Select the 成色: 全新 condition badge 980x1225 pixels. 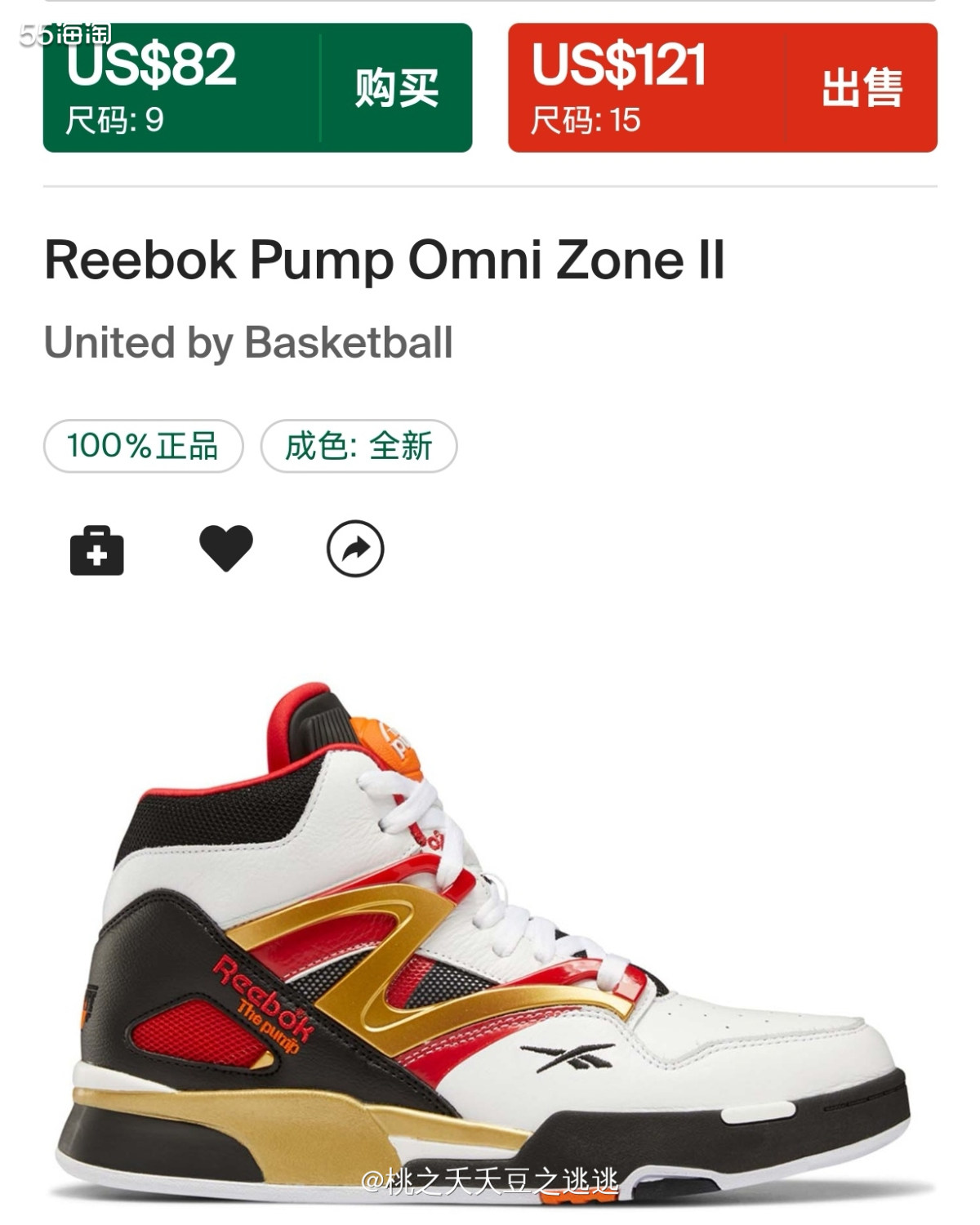(358, 446)
